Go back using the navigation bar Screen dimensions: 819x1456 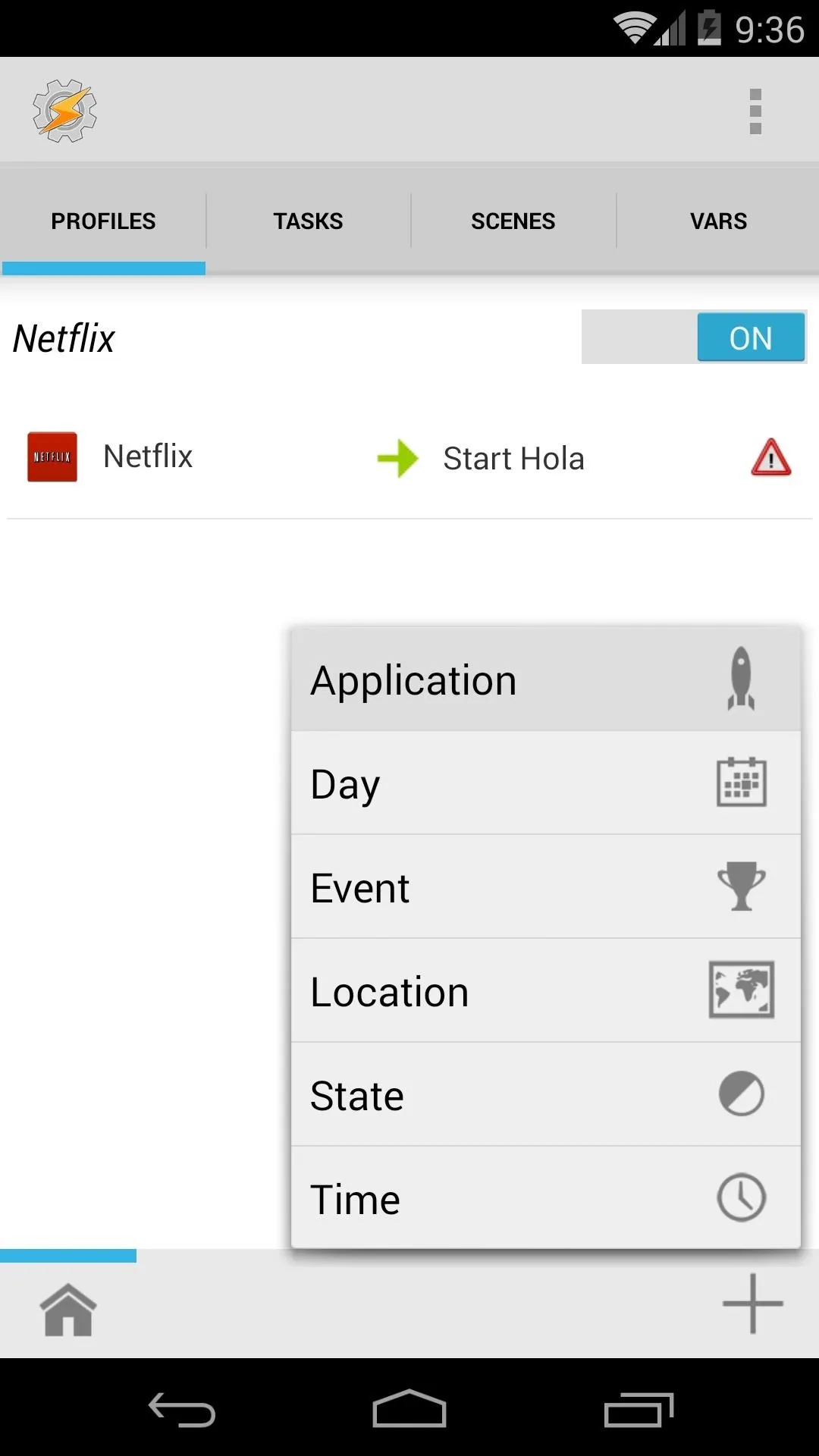pyautogui.click(x=182, y=1410)
